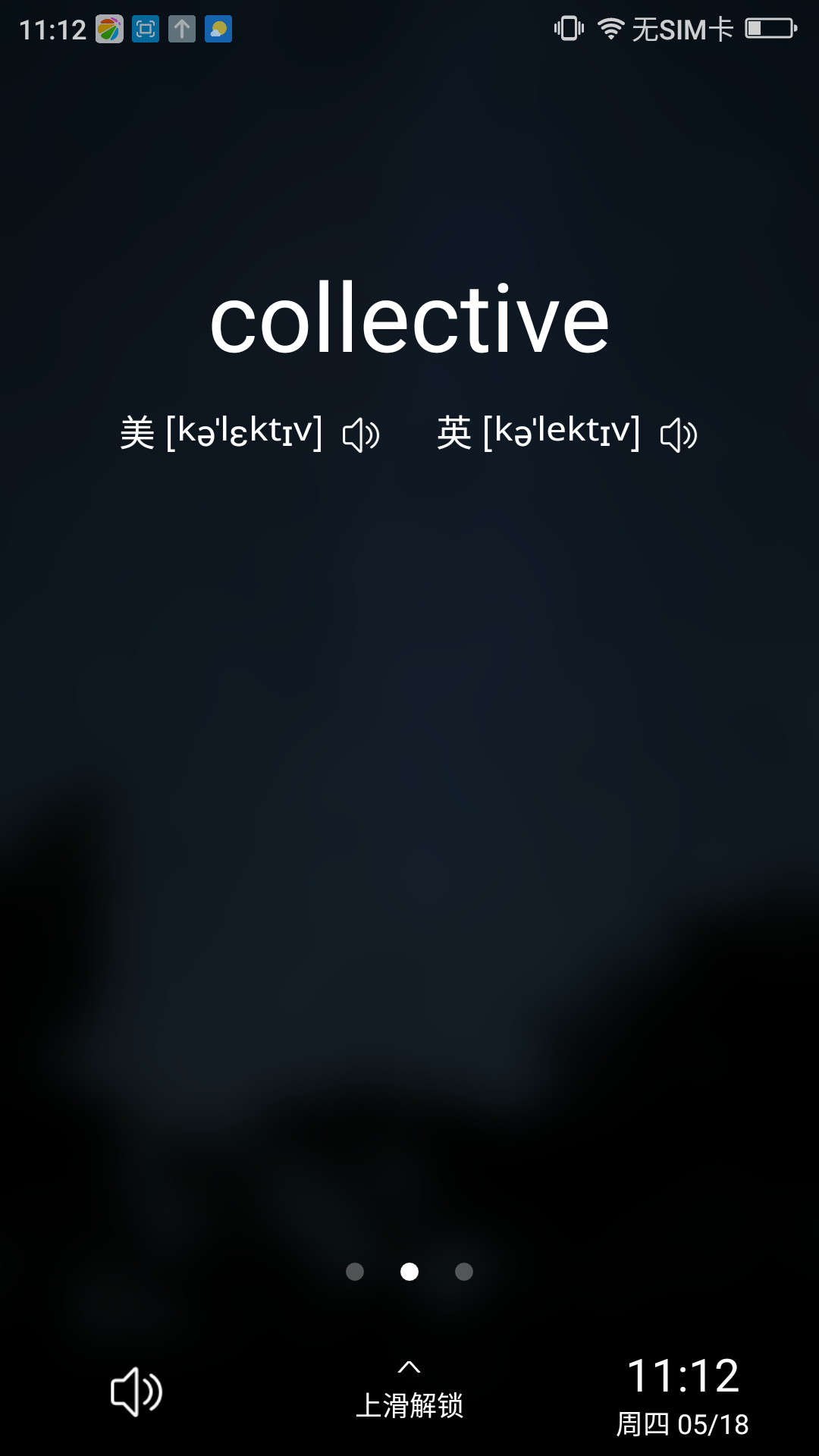Screen dimensions: 819x1456
Task: Play the American pronunciation of collective
Action: point(361,435)
